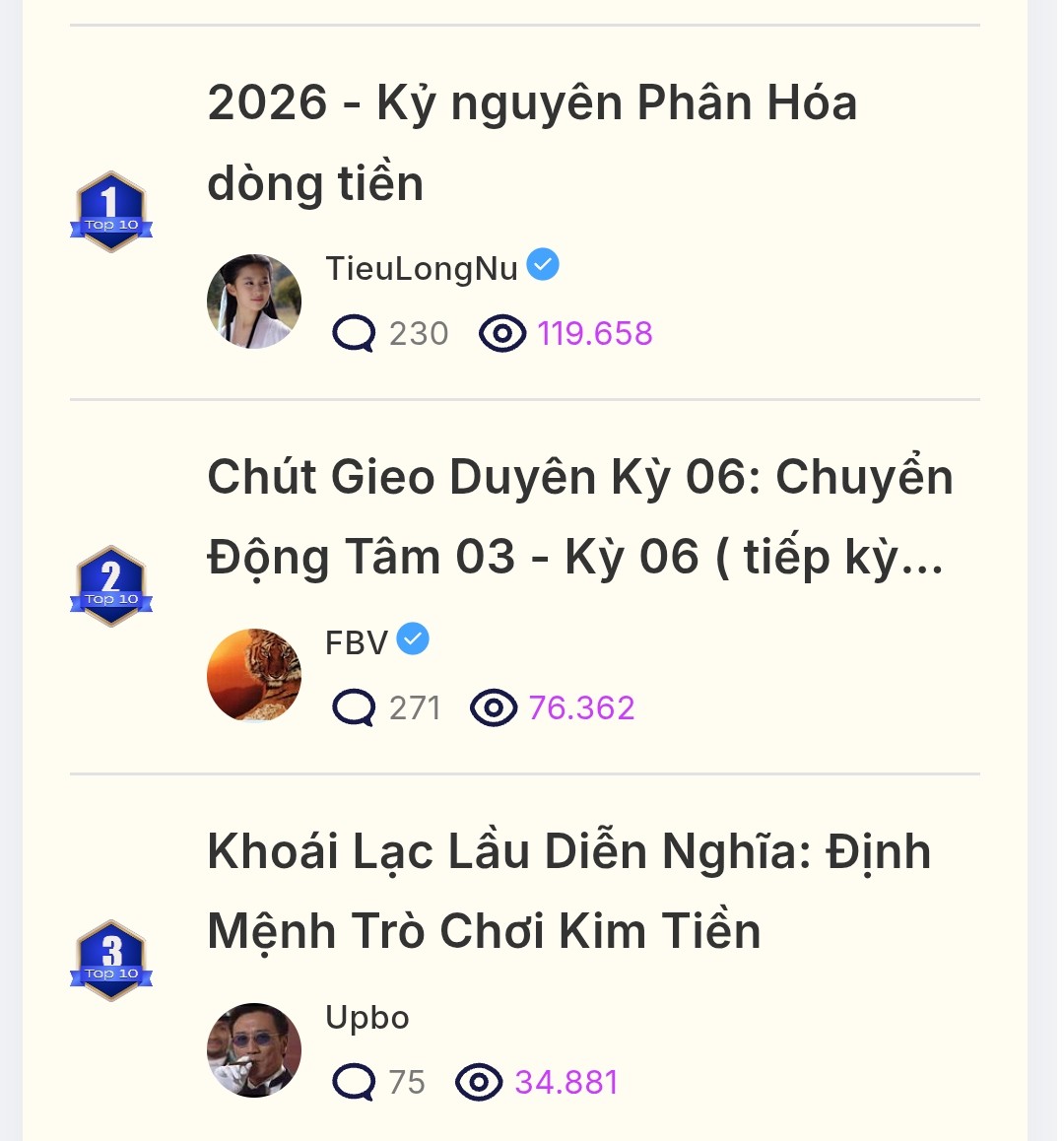Open the post "Khoái Lạc Lầu Diễn Nghĩa"

pos(568,892)
